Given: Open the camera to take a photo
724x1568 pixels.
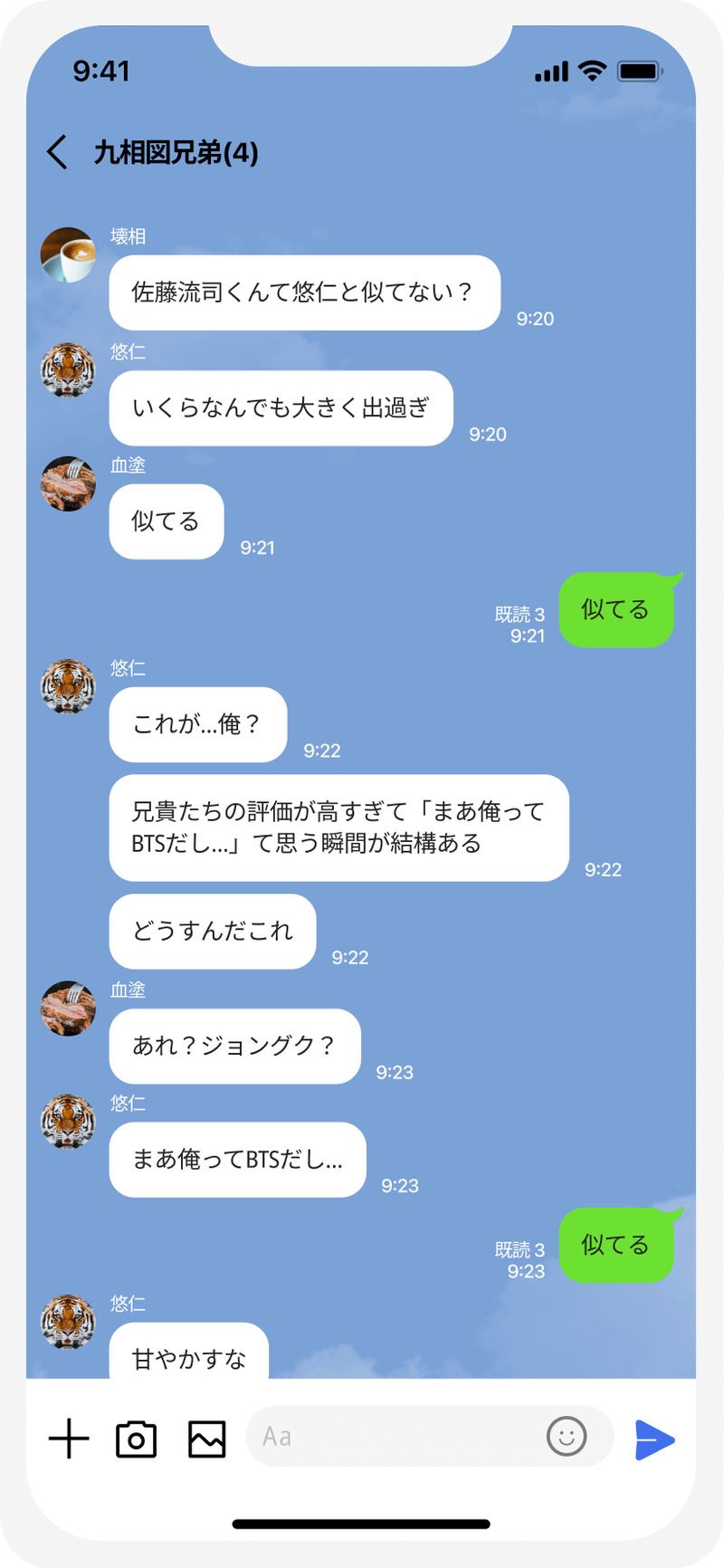Looking at the screenshot, I should pos(137,1439).
